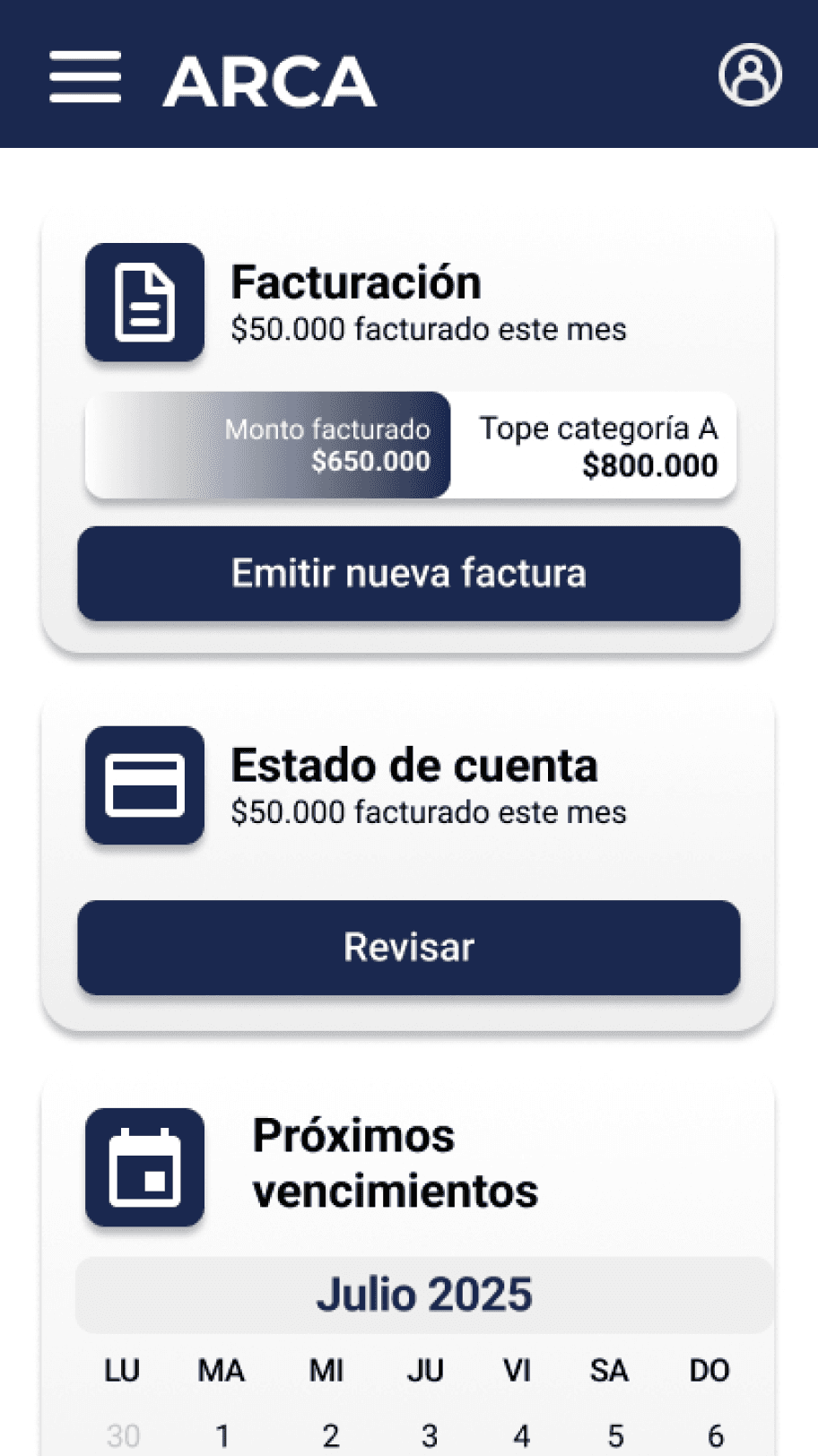
Task: Select July 2 on the calendar
Action: coord(330,1435)
